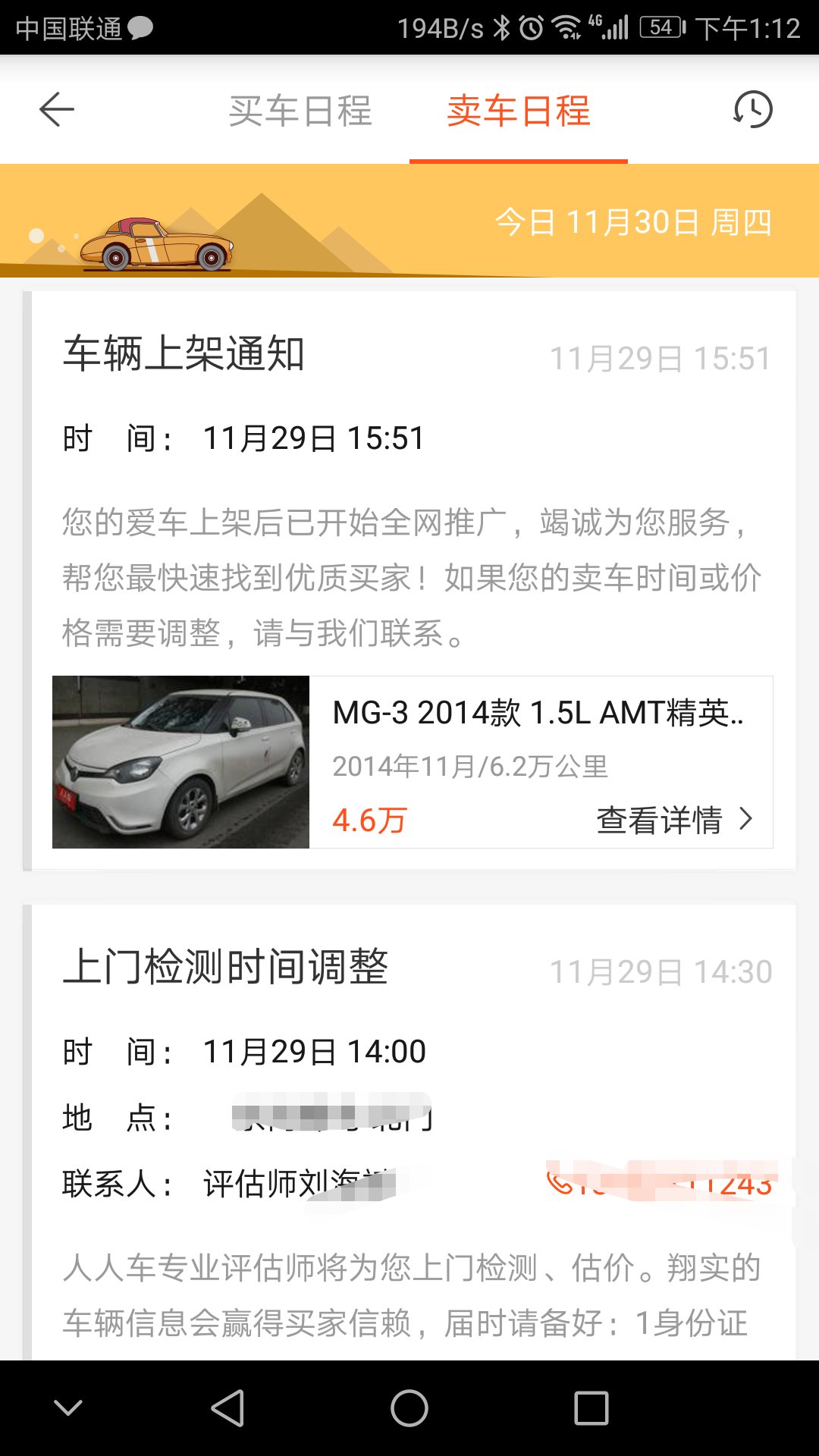This screenshot has width=819, height=1456.
Task: Tap the messaging bubble icon in the status bar
Action: [139, 28]
